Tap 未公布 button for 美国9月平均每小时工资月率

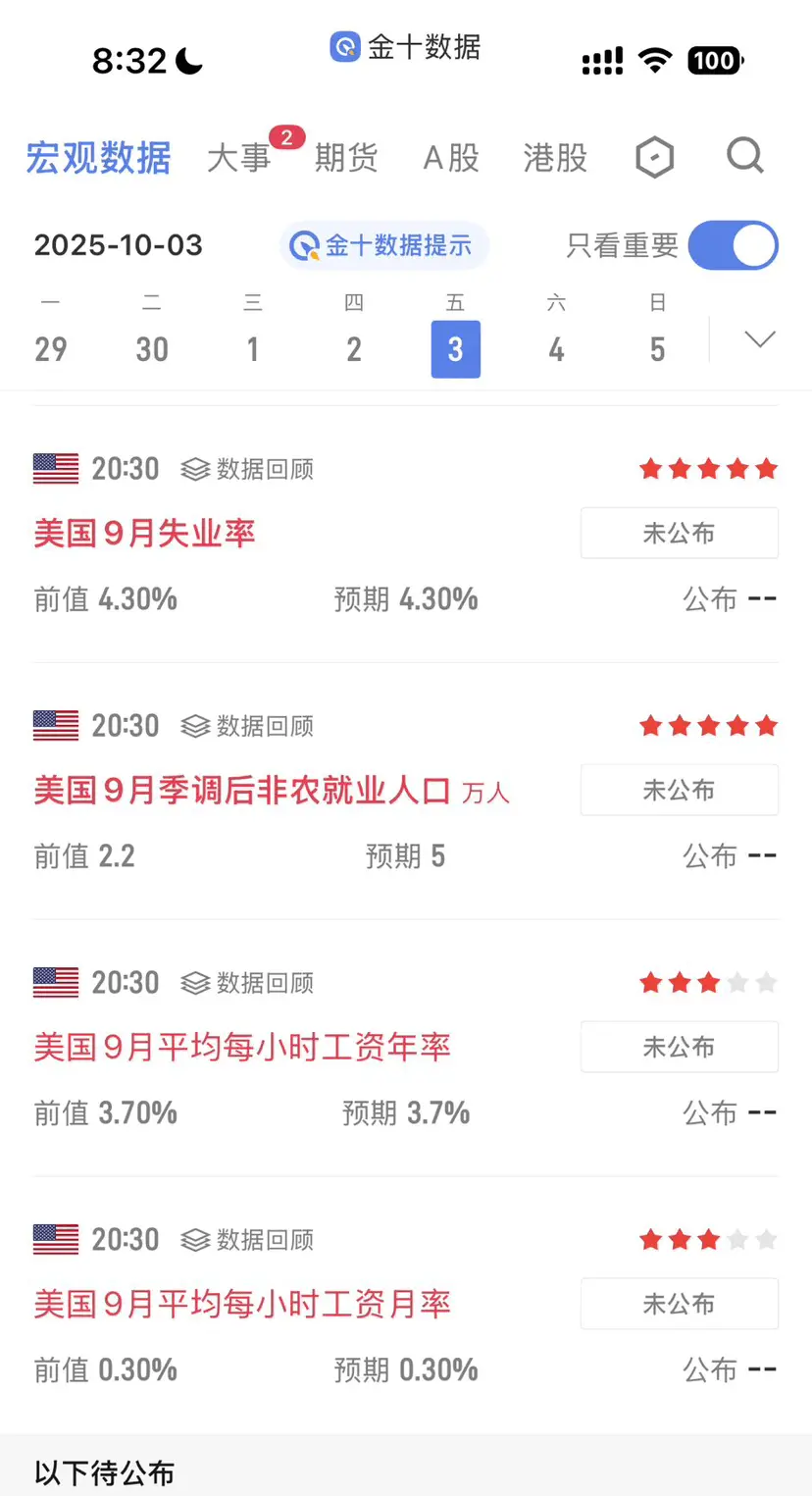coord(679,1304)
